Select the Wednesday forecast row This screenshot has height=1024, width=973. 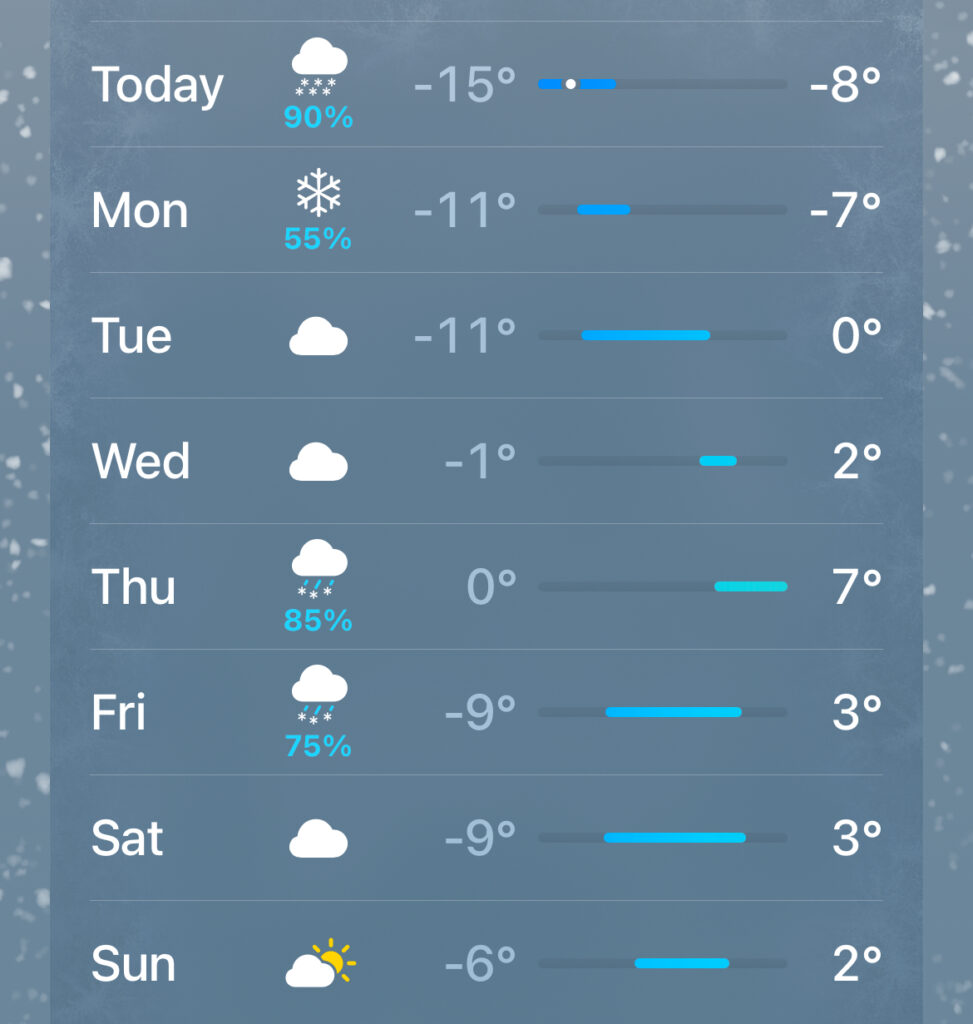(486, 461)
